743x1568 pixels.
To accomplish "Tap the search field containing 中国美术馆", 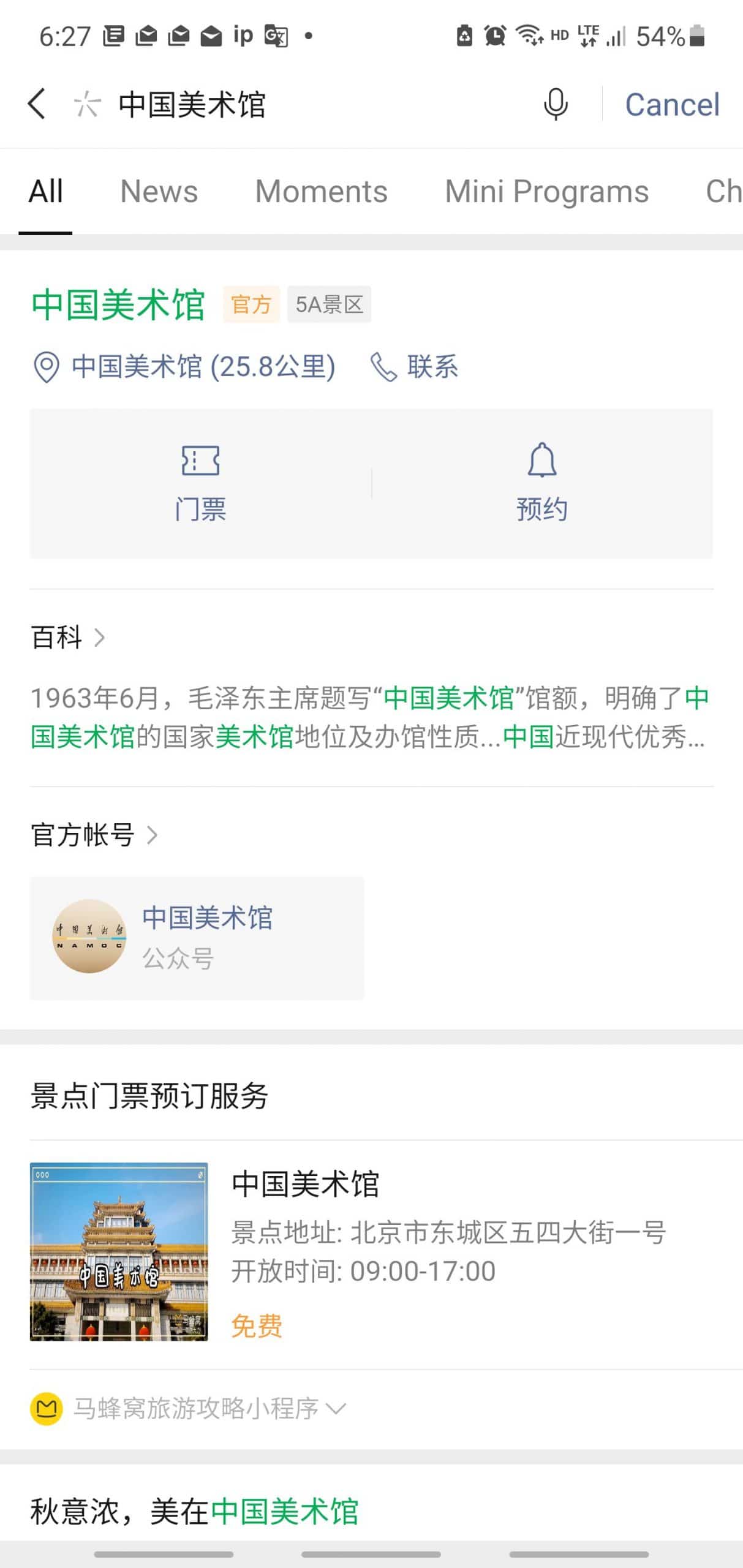I will (306, 104).
